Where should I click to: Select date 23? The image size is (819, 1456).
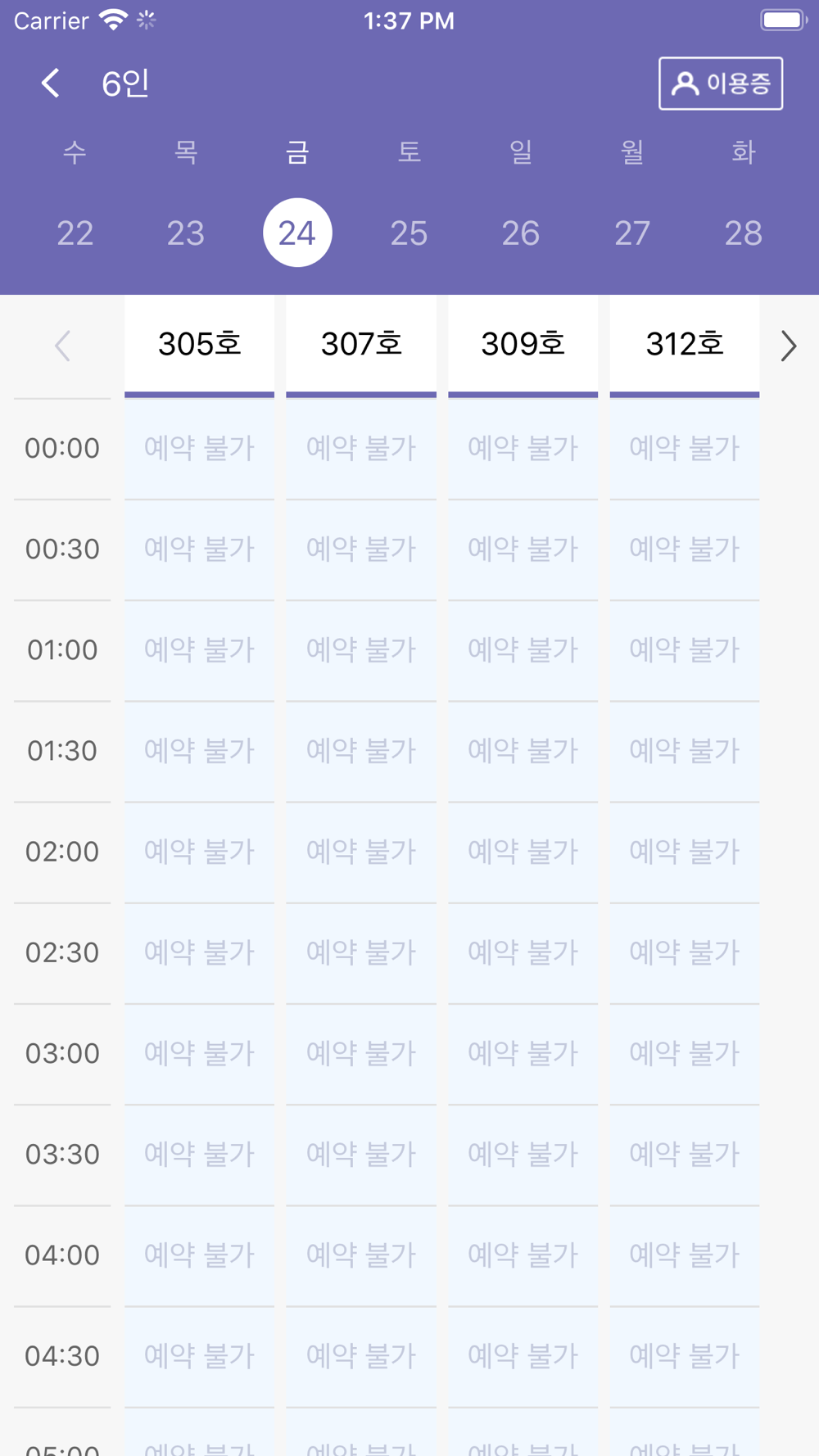[186, 233]
